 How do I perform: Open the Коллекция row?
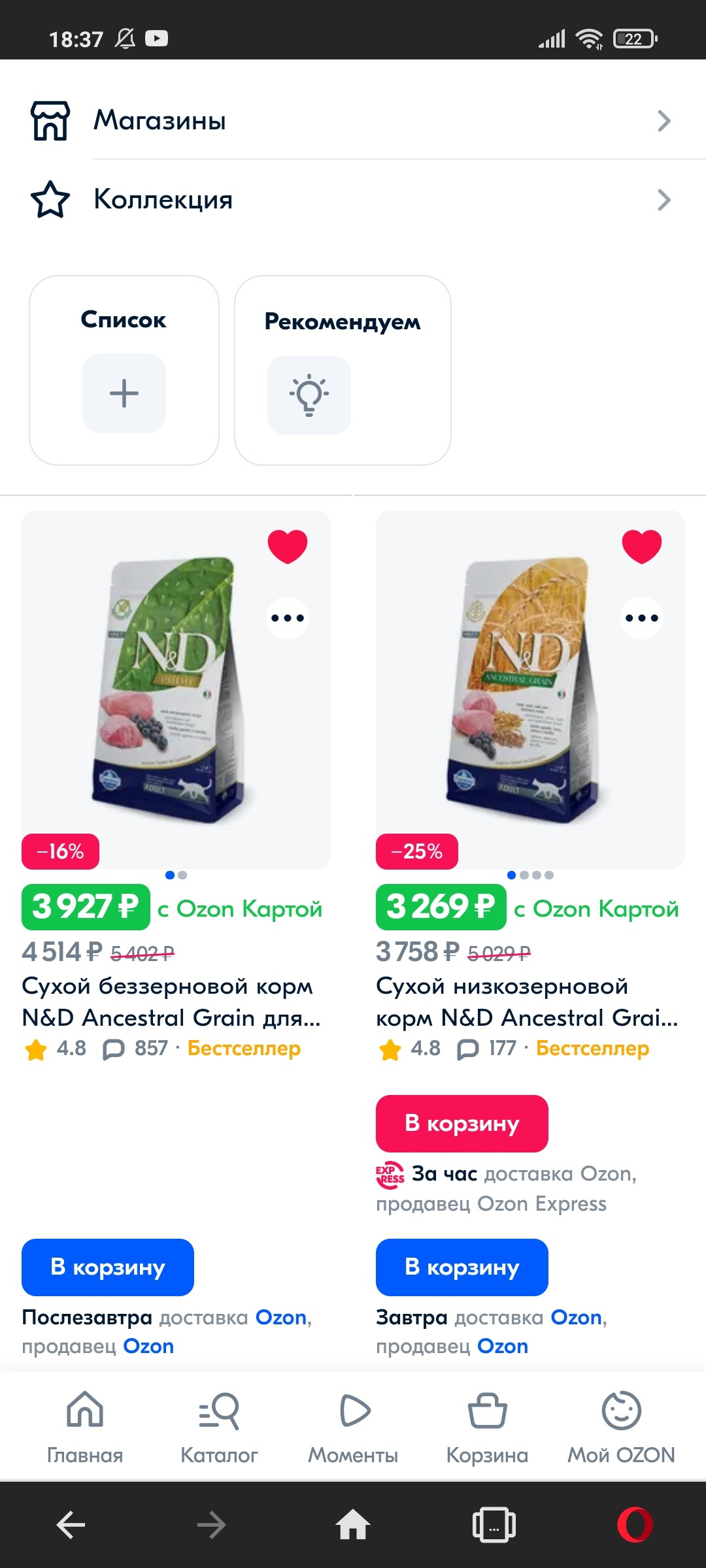point(353,200)
